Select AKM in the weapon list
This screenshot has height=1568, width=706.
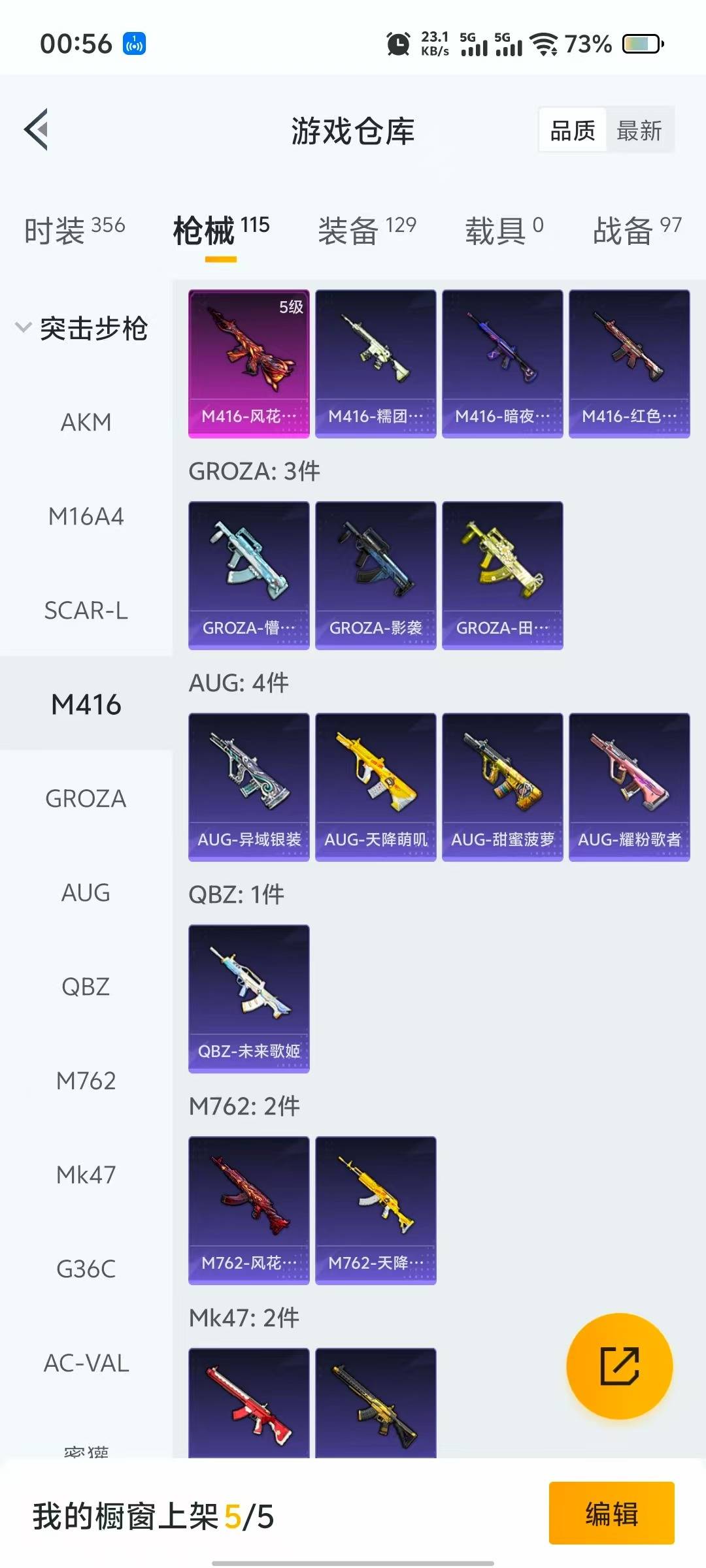coord(86,422)
